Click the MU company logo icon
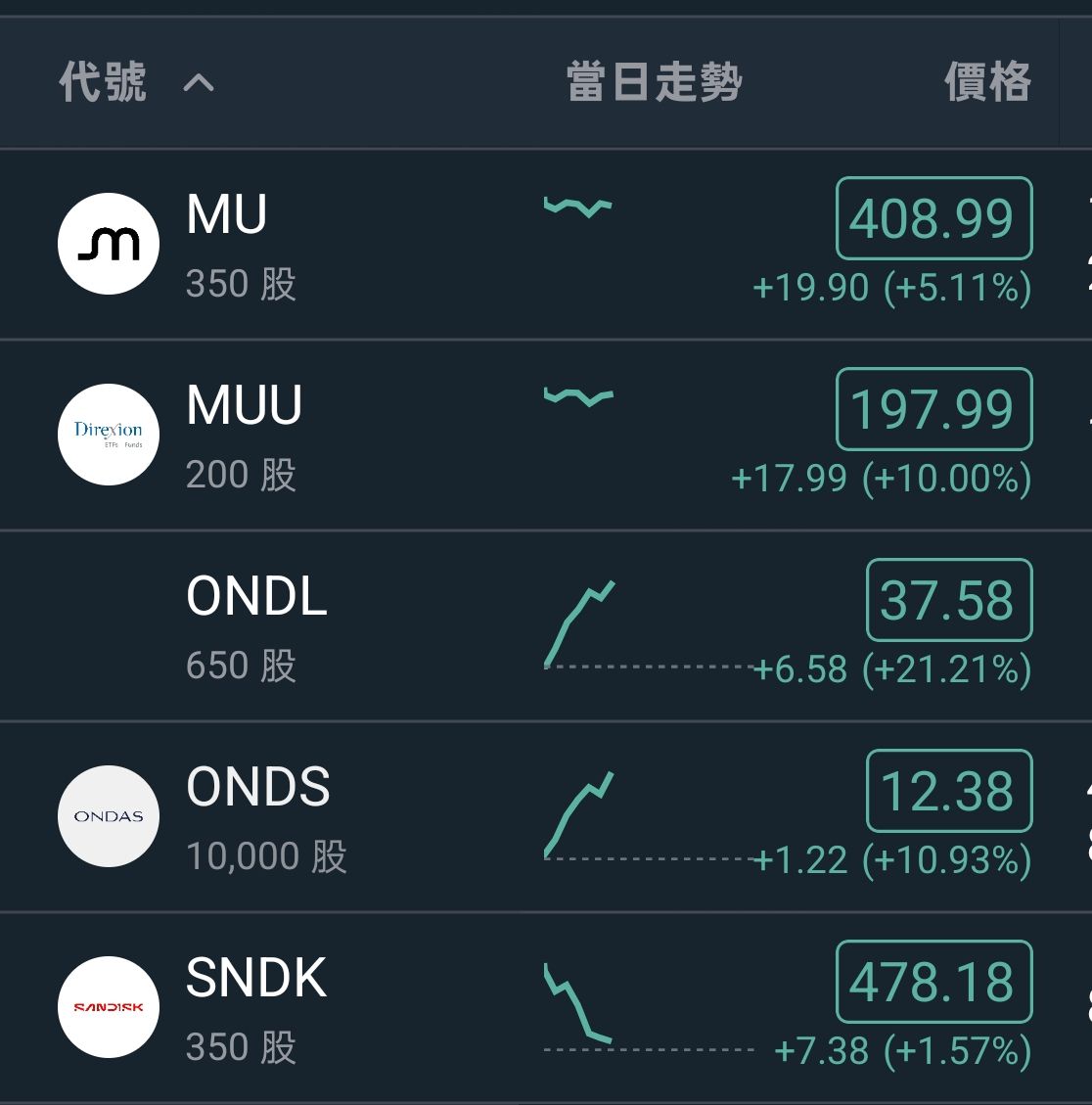Image resolution: width=1092 pixels, height=1105 pixels. pyautogui.click(x=108, y=243)
